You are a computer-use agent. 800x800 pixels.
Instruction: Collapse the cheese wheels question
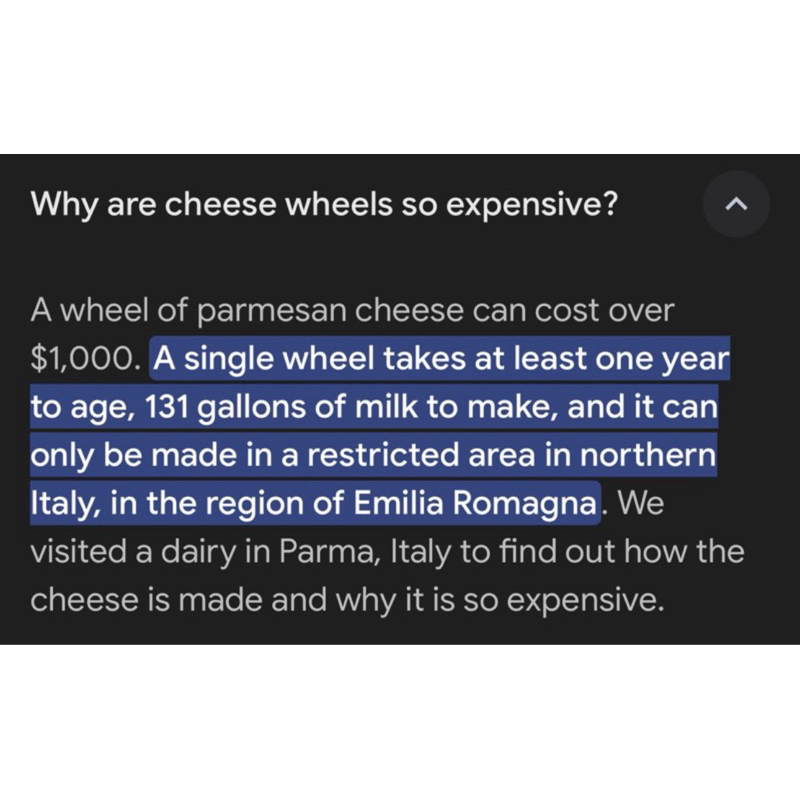tap(735, 205)
